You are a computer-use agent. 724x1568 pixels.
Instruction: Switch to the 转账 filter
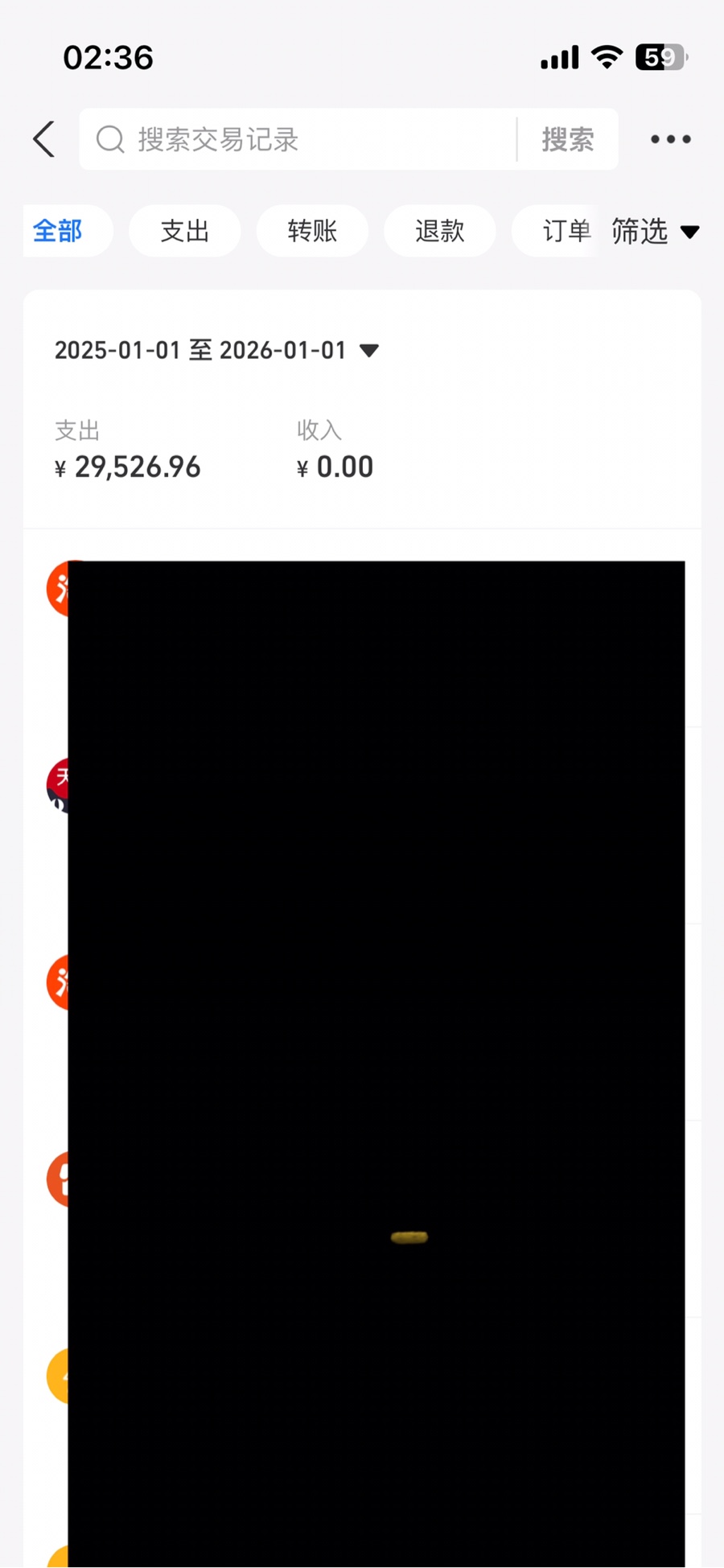[312, 231]
